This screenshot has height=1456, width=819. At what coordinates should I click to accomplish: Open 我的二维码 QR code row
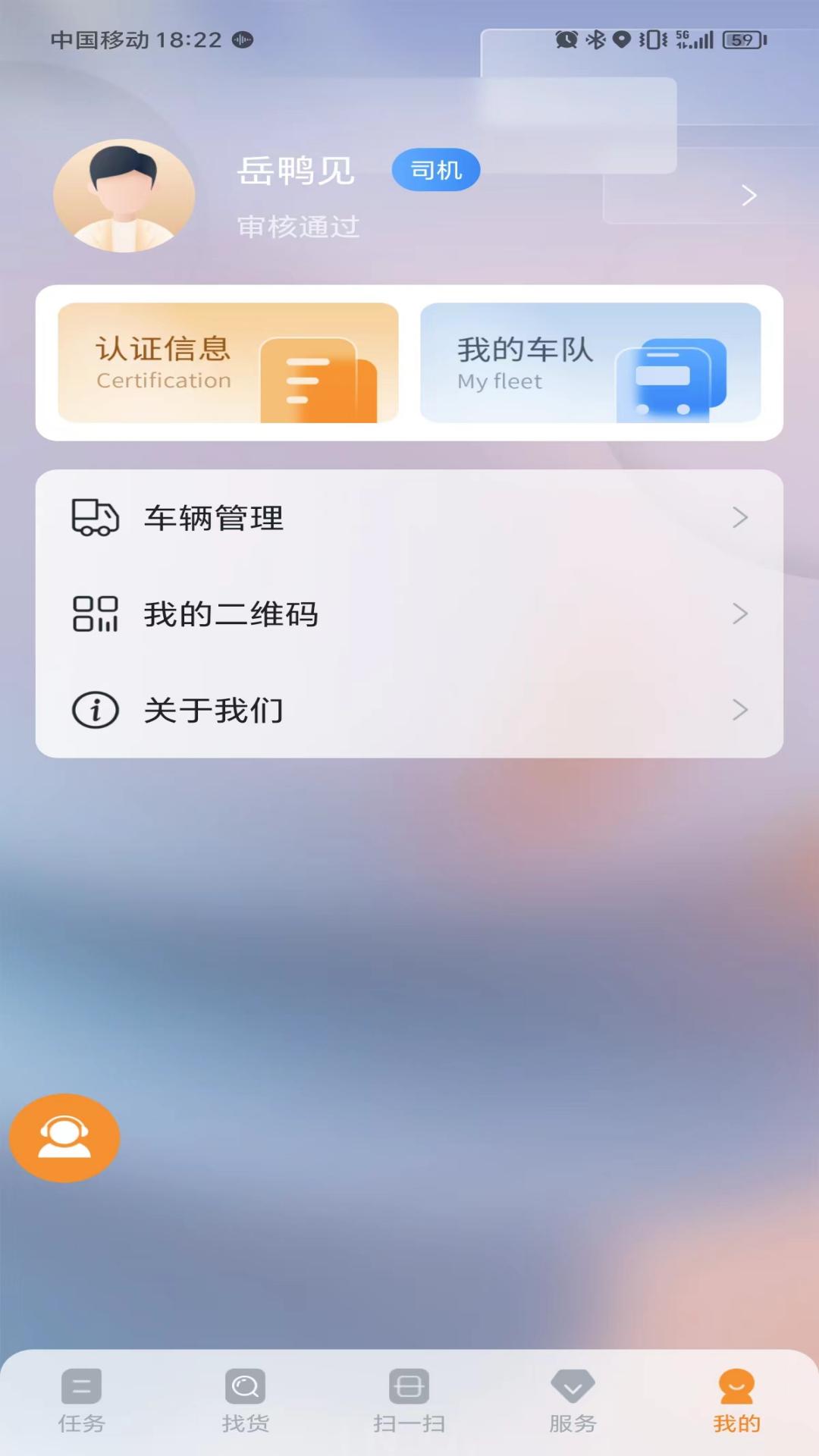pyautogui.click(x=409, y=613)
